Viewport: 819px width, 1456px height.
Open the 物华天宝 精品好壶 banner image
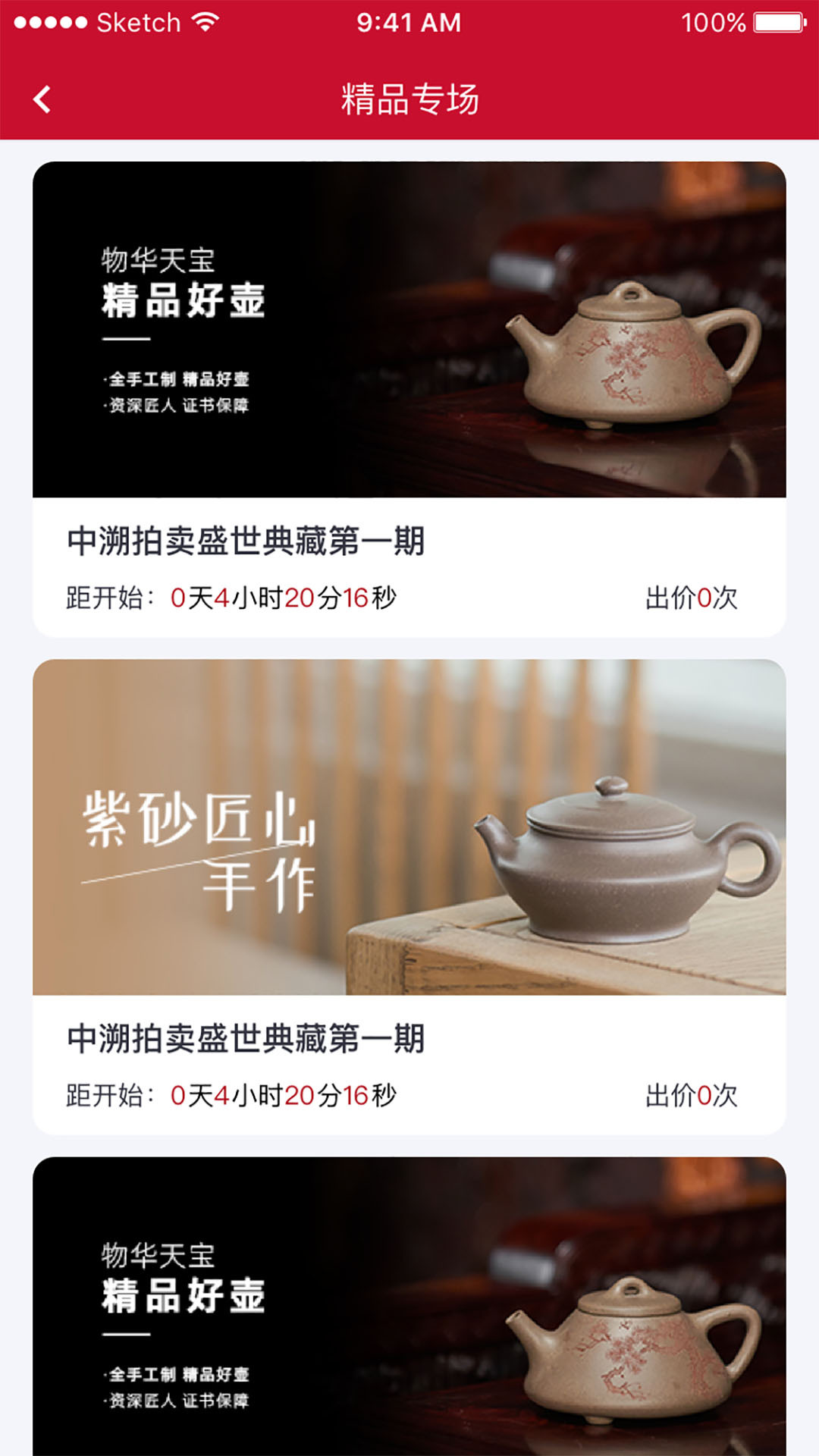click(409, 326)
